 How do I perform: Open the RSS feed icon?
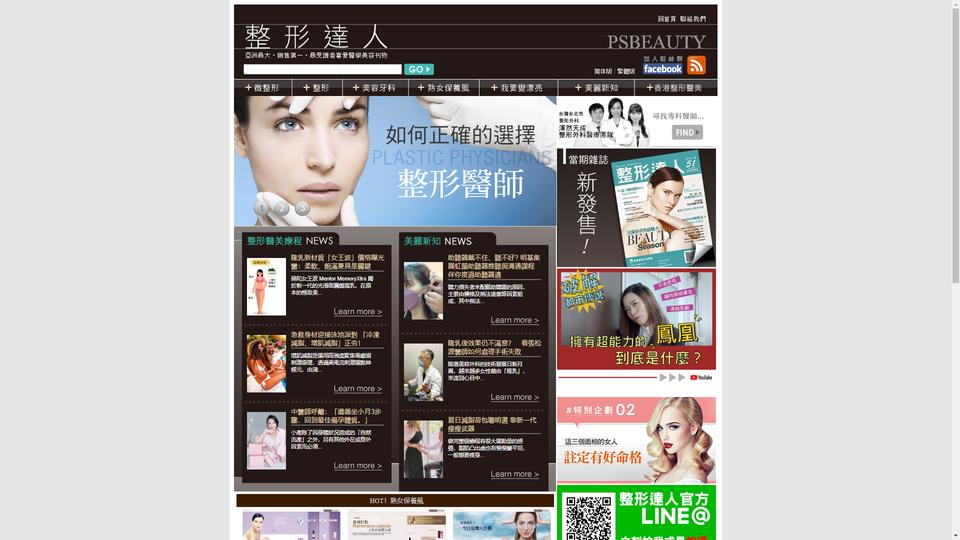point(697,65)
